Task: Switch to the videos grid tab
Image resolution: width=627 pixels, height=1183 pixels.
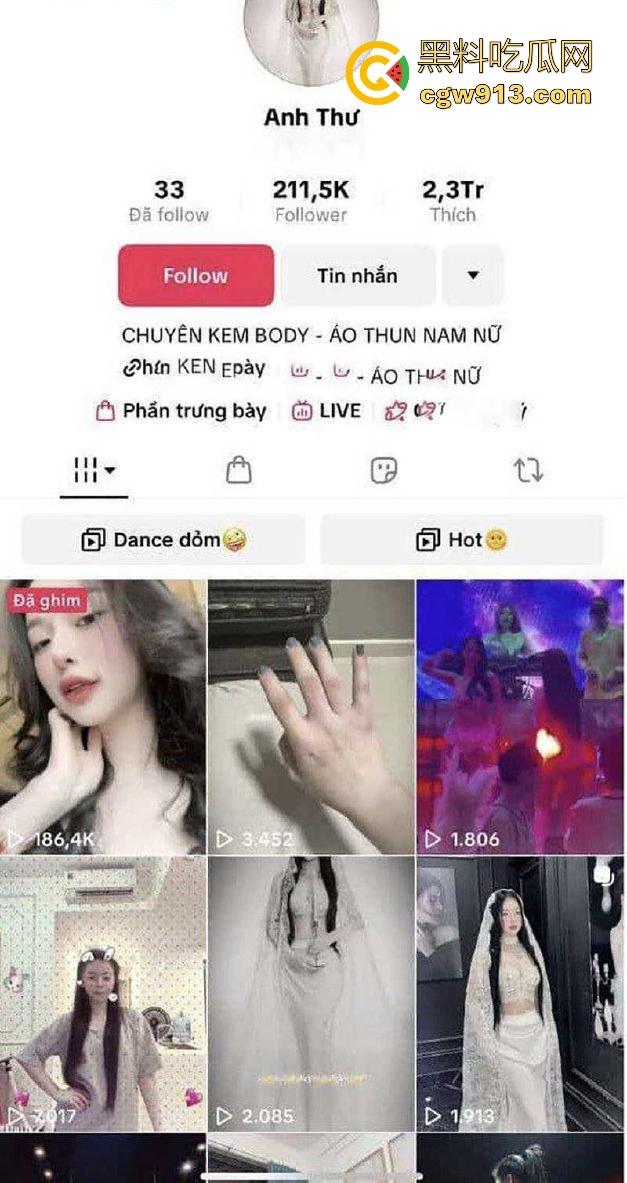Action: click(x=94, y=470)
